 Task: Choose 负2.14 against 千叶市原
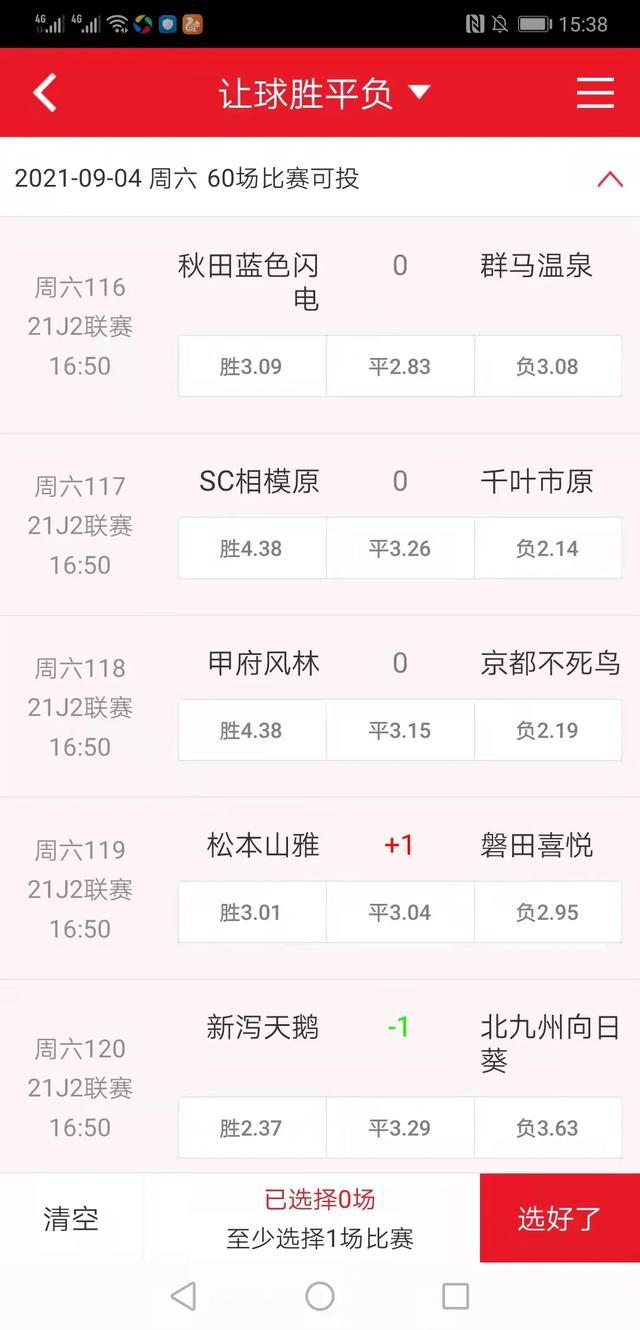pos(548,548)
